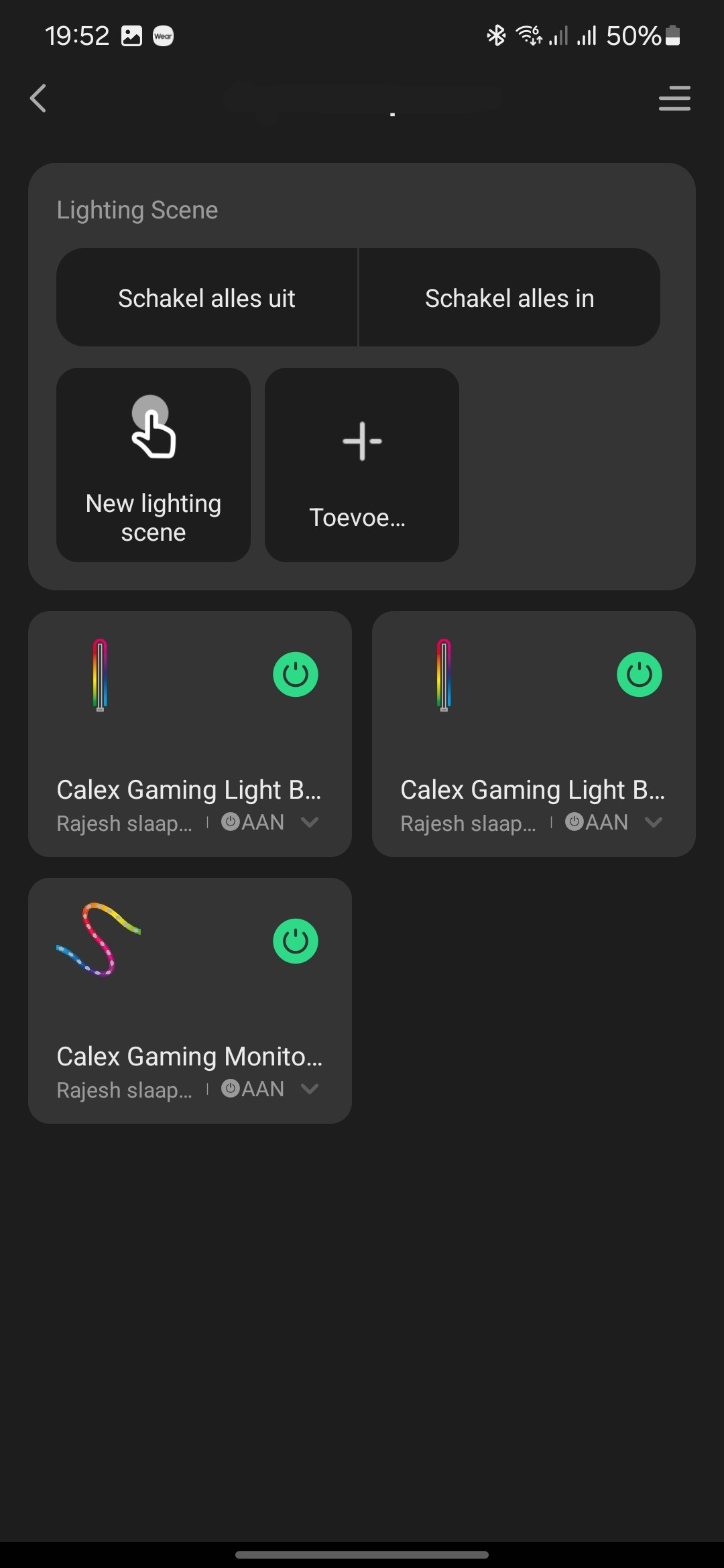
Task: Activate the New lighting scene tile
Action: (x=154, y=464)
